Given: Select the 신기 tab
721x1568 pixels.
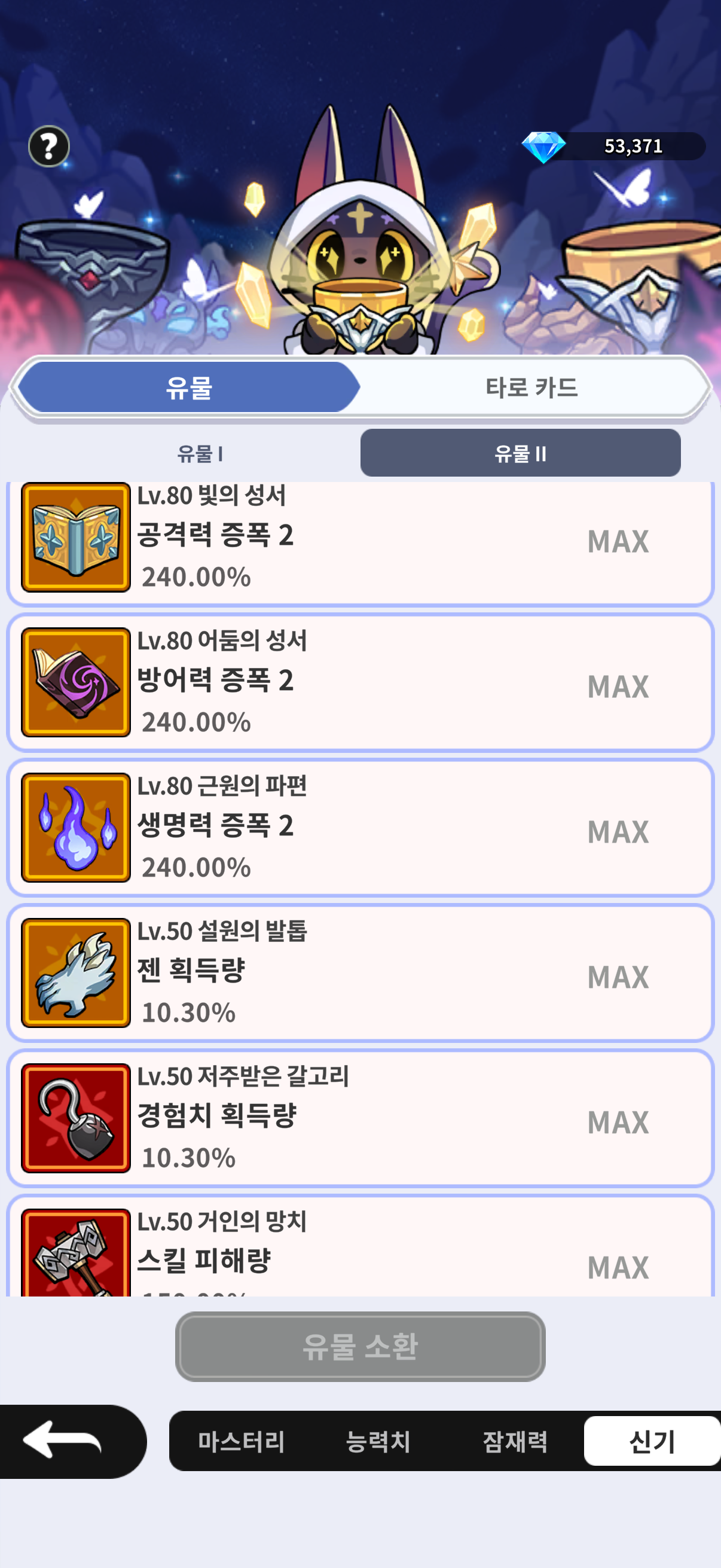Looking at the screenshot, I should pos(651,1441).
